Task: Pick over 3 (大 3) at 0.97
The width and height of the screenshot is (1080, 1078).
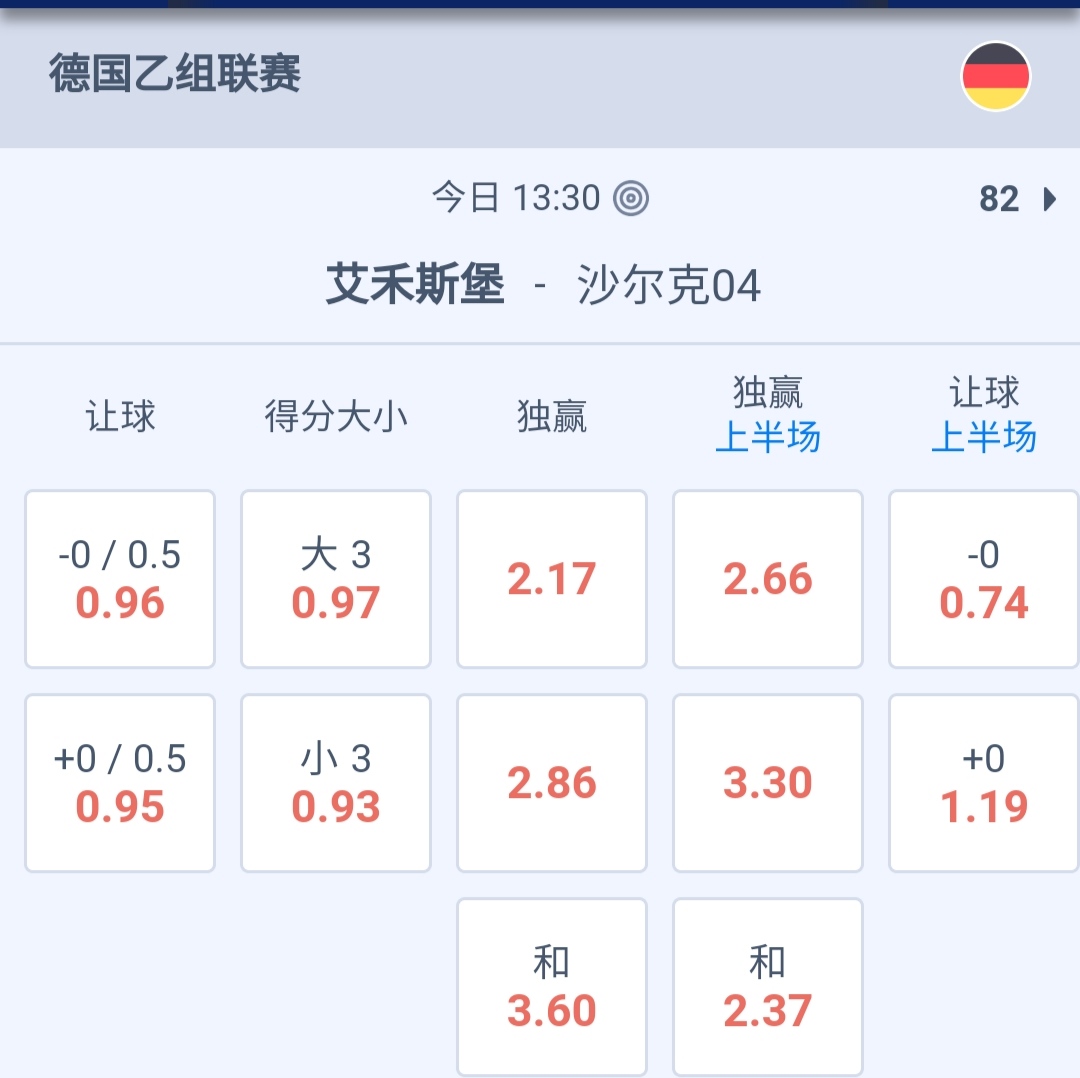Action: (336, 579)
